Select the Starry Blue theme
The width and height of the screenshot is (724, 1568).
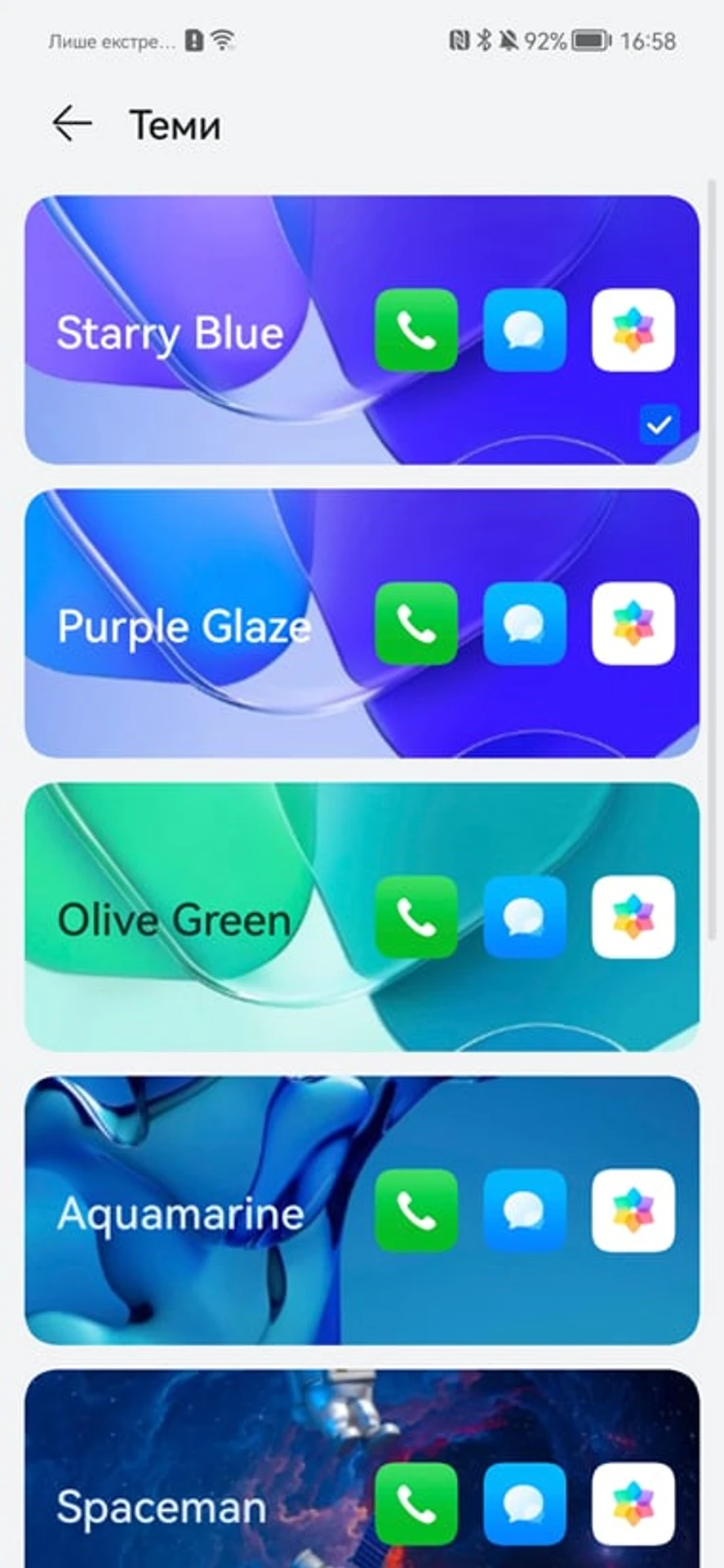362,330
